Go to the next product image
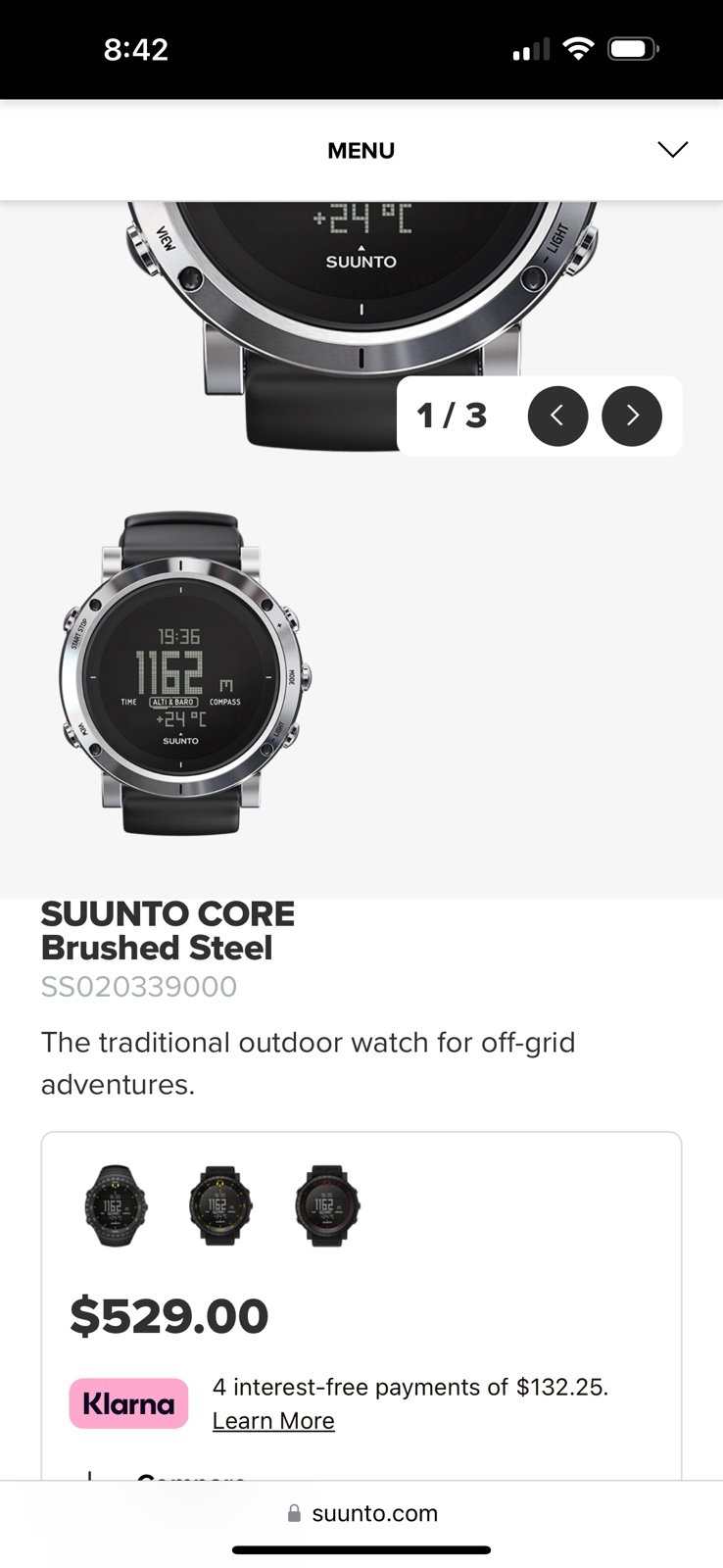This screenshot has height=1568, width=723. coord(632,416)
